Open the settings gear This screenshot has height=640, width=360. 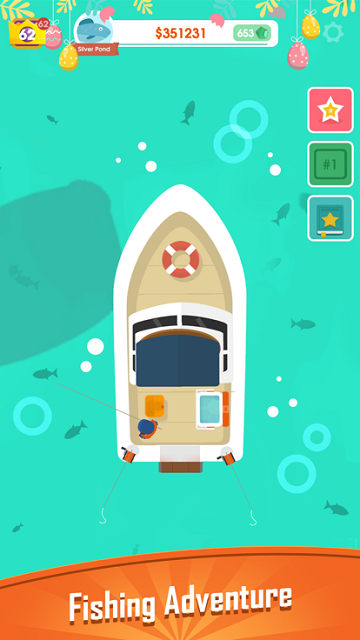(x=333, y=32)
